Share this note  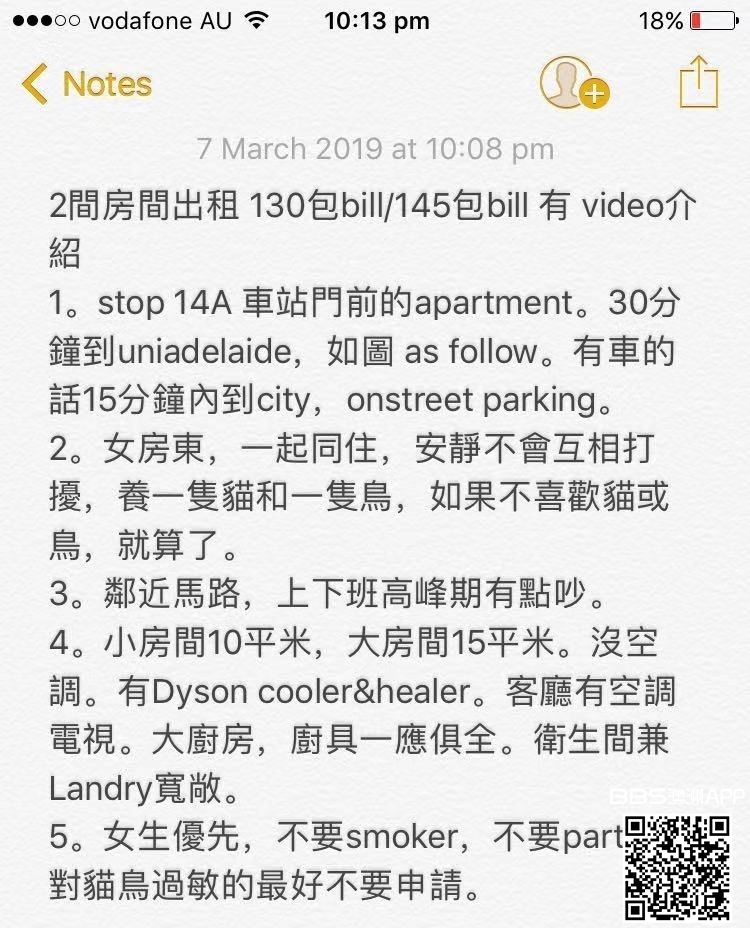pyautogui.click(x=698, y=82)
